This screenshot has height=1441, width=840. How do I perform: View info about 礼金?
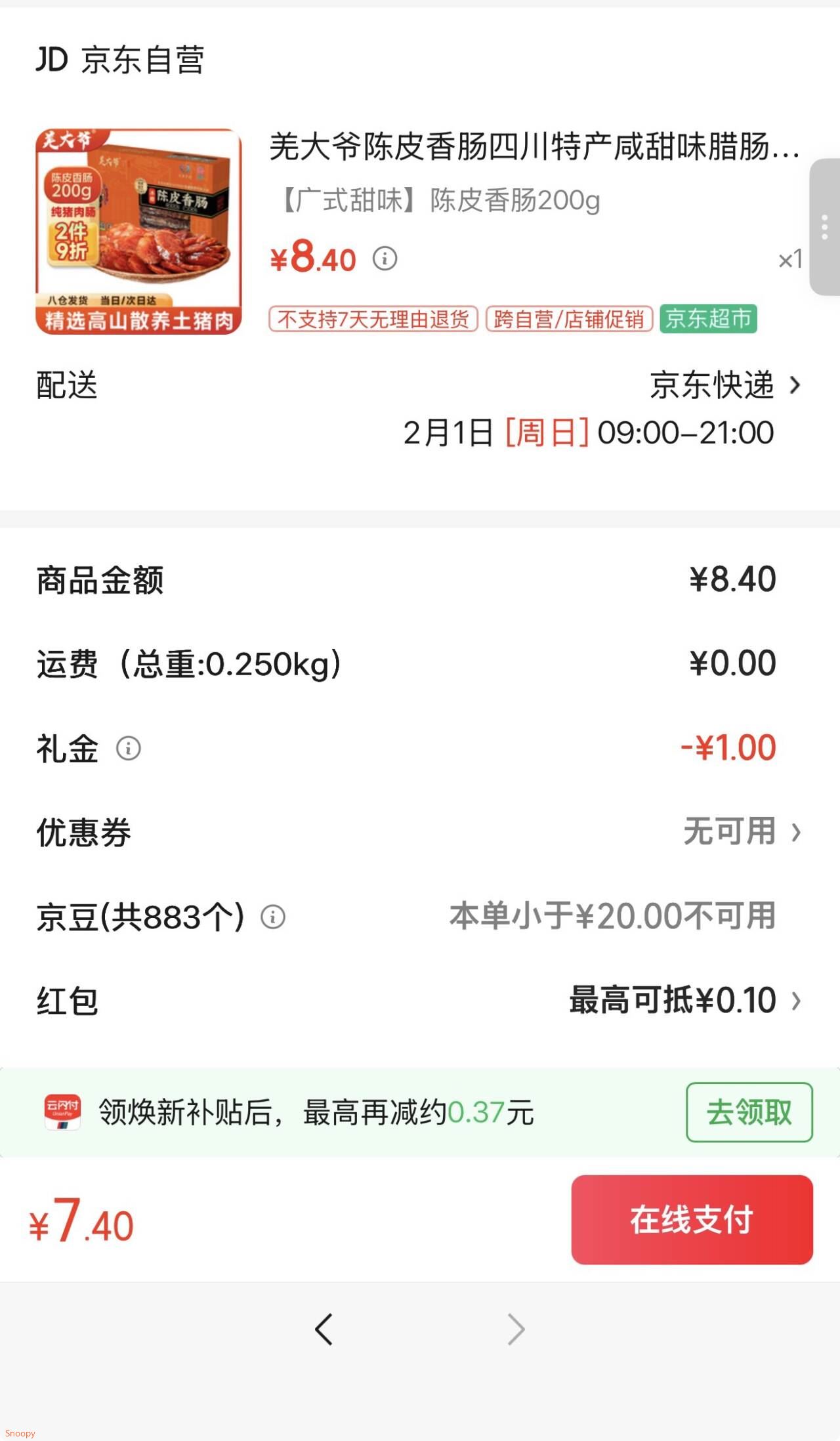(129, 748)
